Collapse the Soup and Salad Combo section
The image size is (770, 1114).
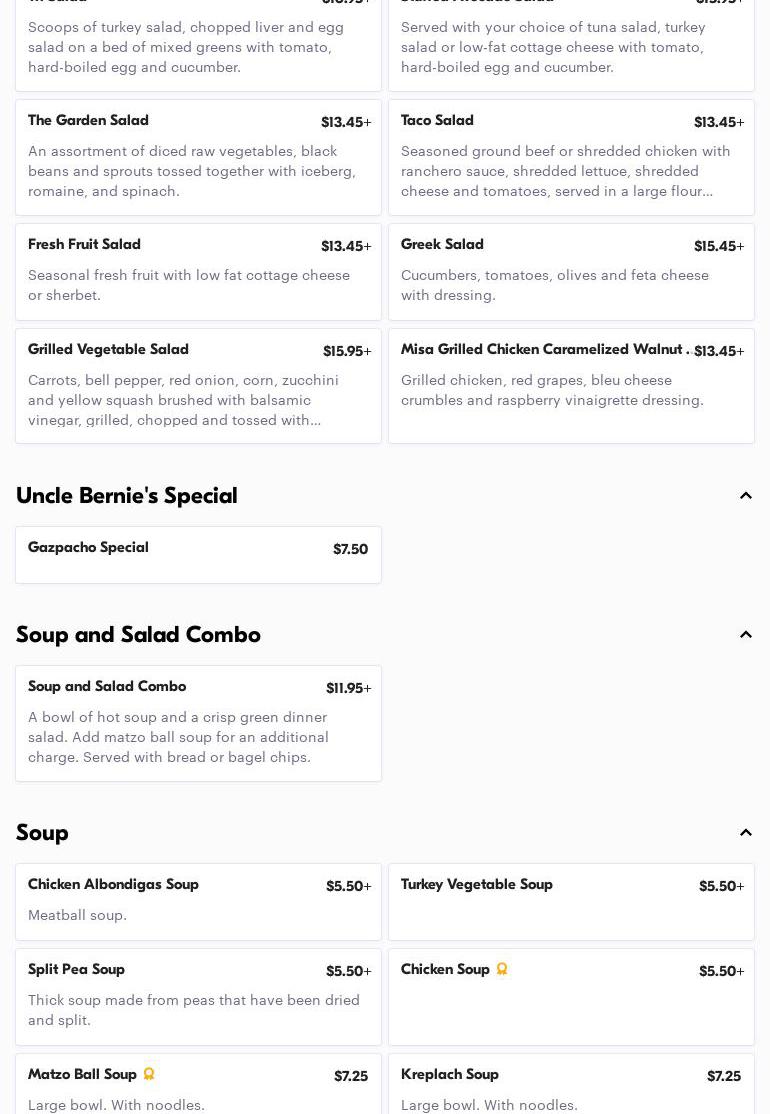(745, 635)
